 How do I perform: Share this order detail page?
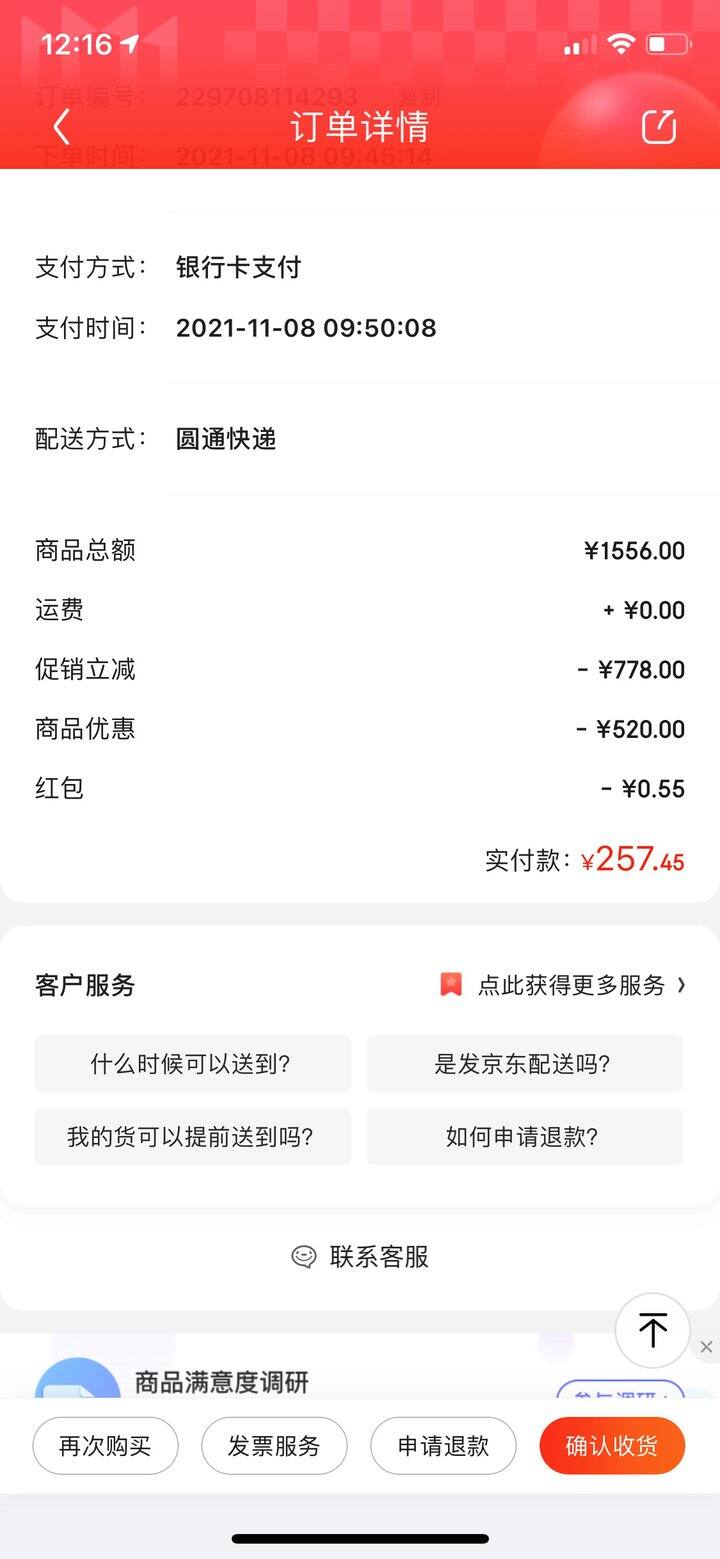click(659, 127)
